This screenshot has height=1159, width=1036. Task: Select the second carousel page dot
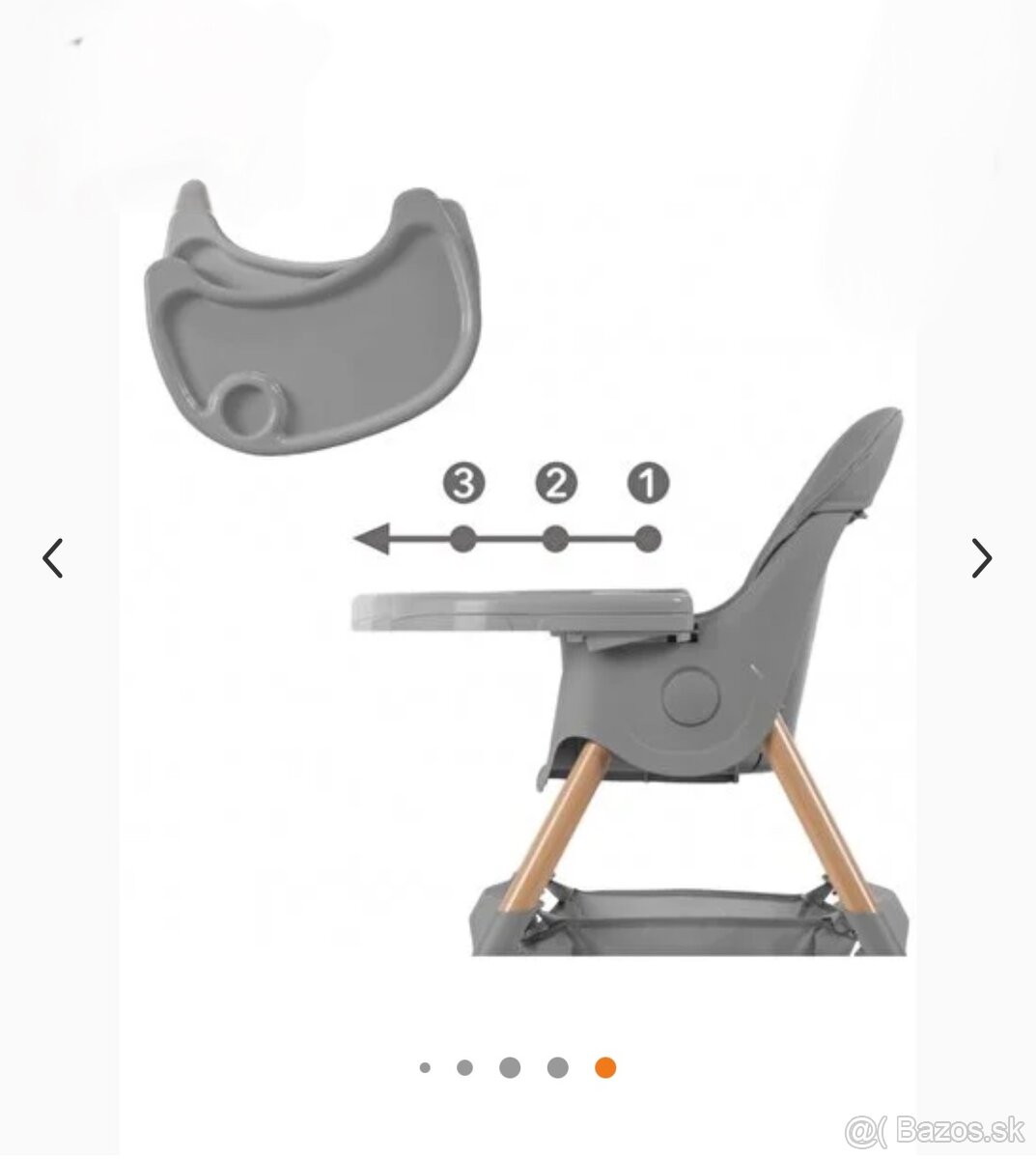[x=464, y=1067]
